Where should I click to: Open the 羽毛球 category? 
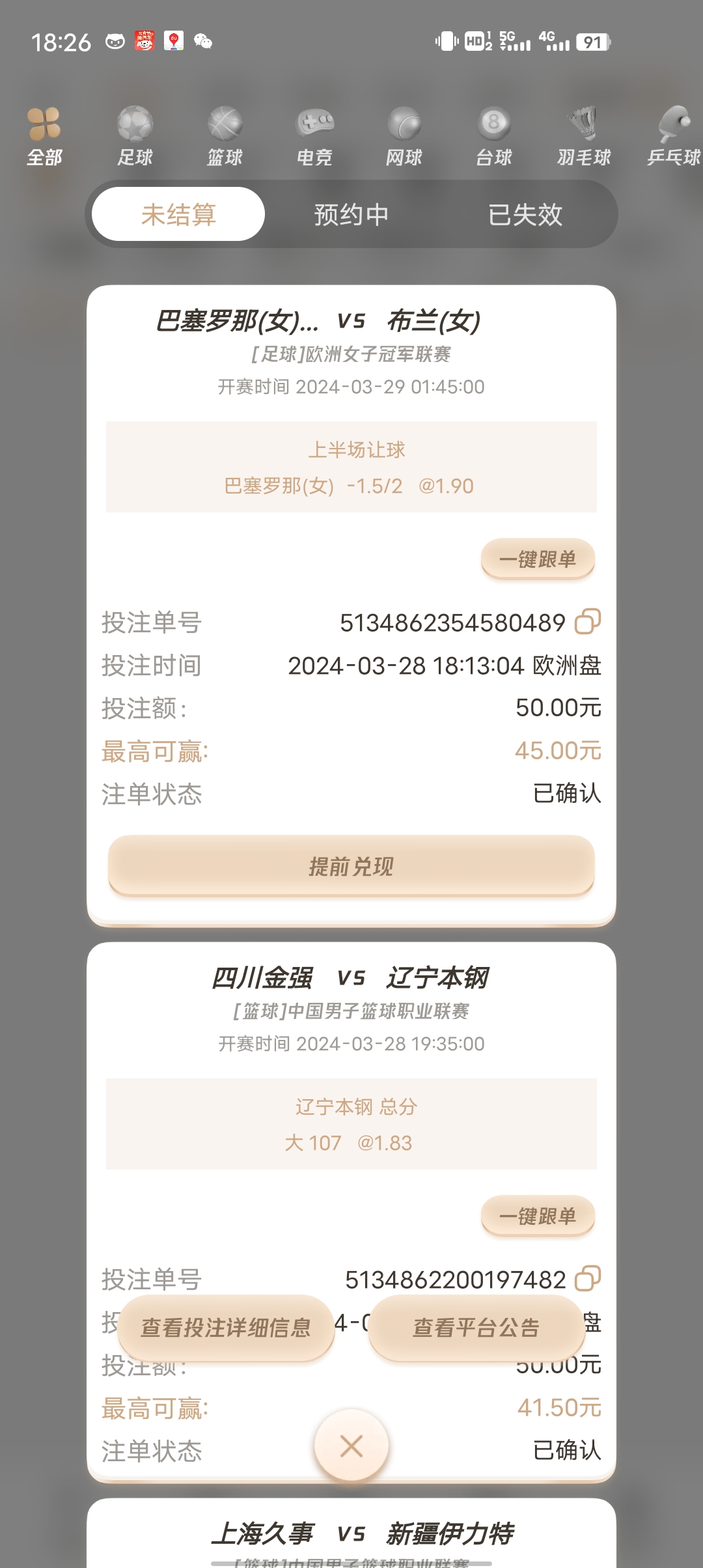[x=584, y=136]
